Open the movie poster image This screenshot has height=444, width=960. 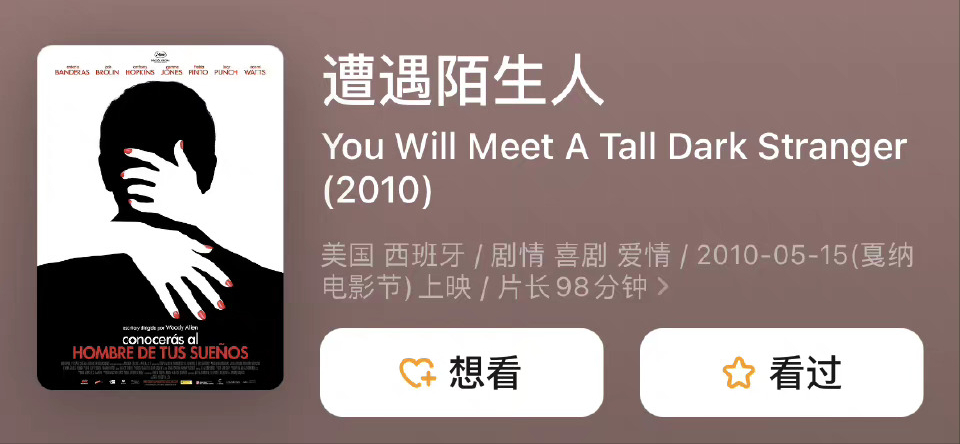coord(161,217)
